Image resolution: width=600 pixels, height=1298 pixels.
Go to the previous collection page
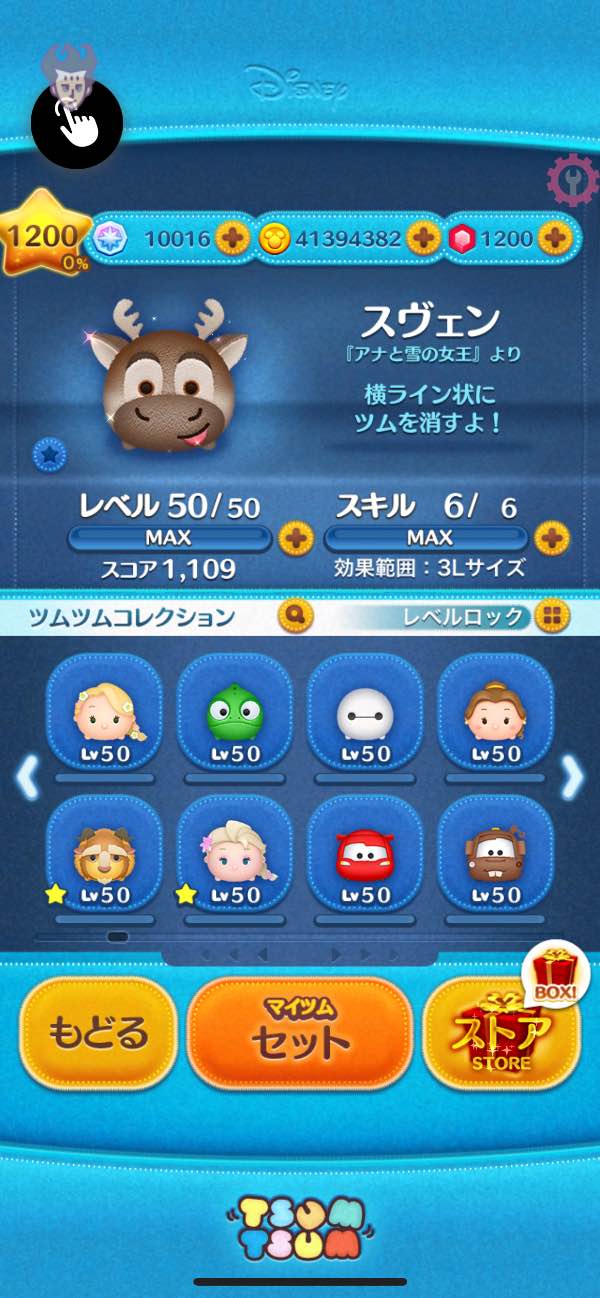(27, 776)
